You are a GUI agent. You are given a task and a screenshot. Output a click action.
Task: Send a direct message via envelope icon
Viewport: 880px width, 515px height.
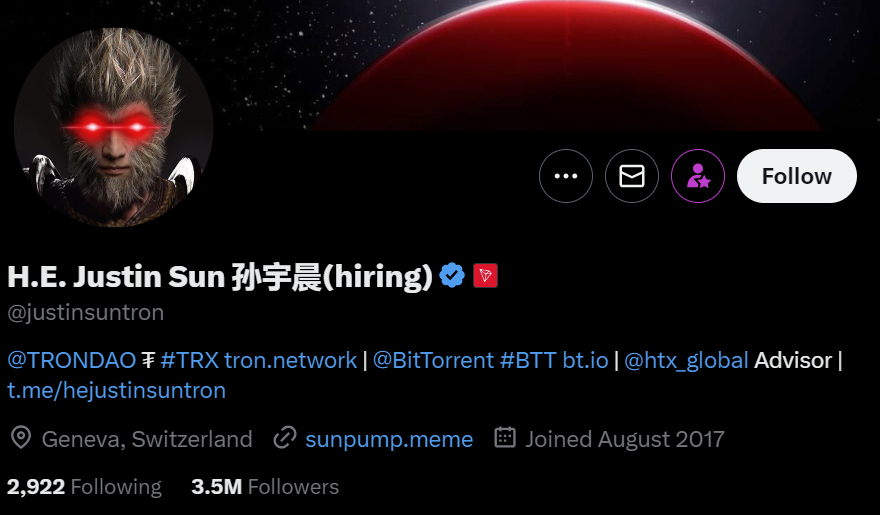(632, 177)
